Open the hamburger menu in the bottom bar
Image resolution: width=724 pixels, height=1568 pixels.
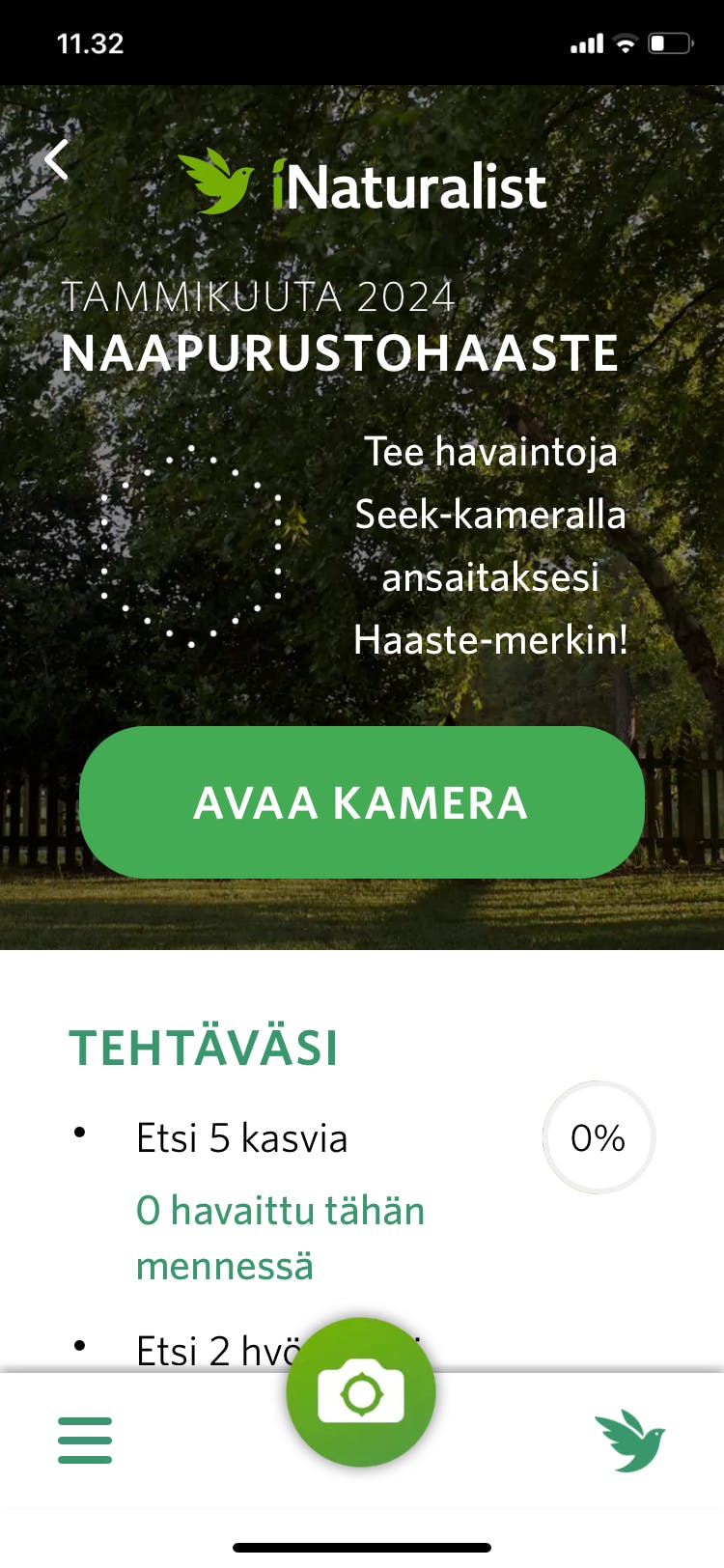85,1440
